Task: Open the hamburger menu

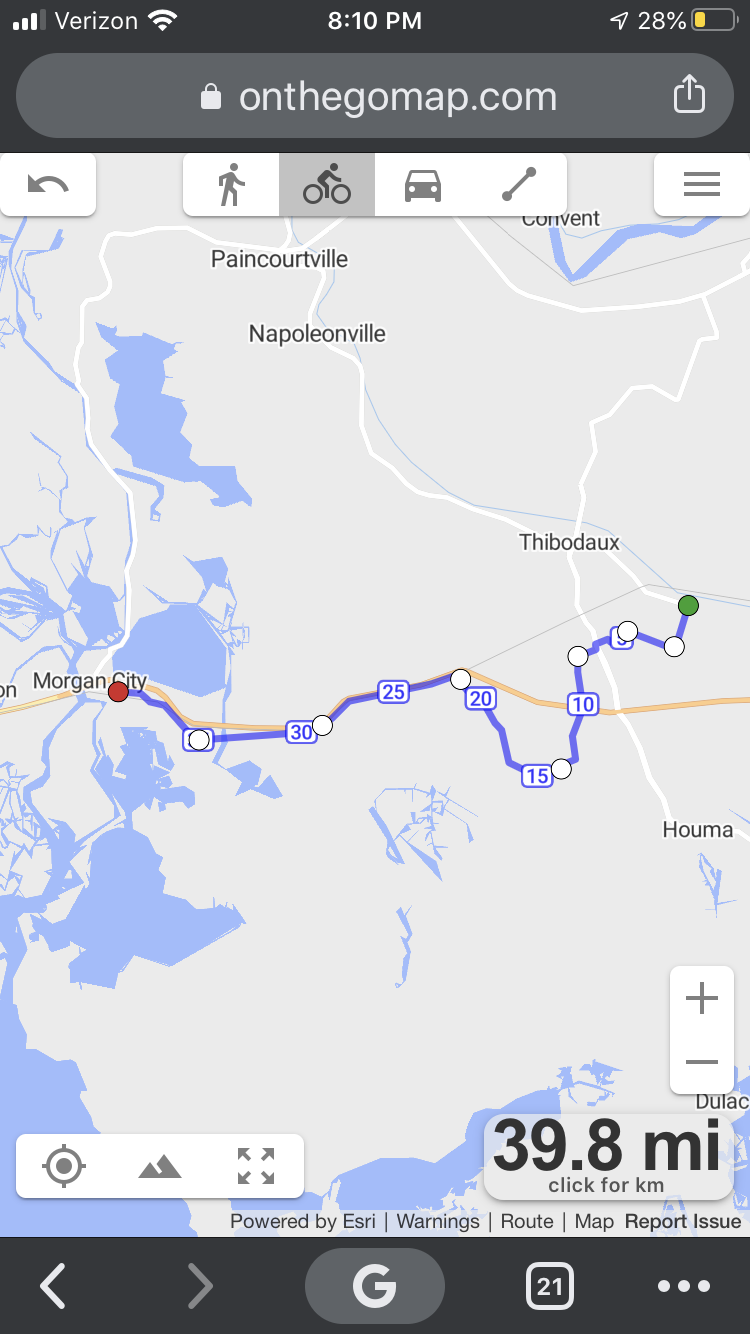Action: click(701, 184)
